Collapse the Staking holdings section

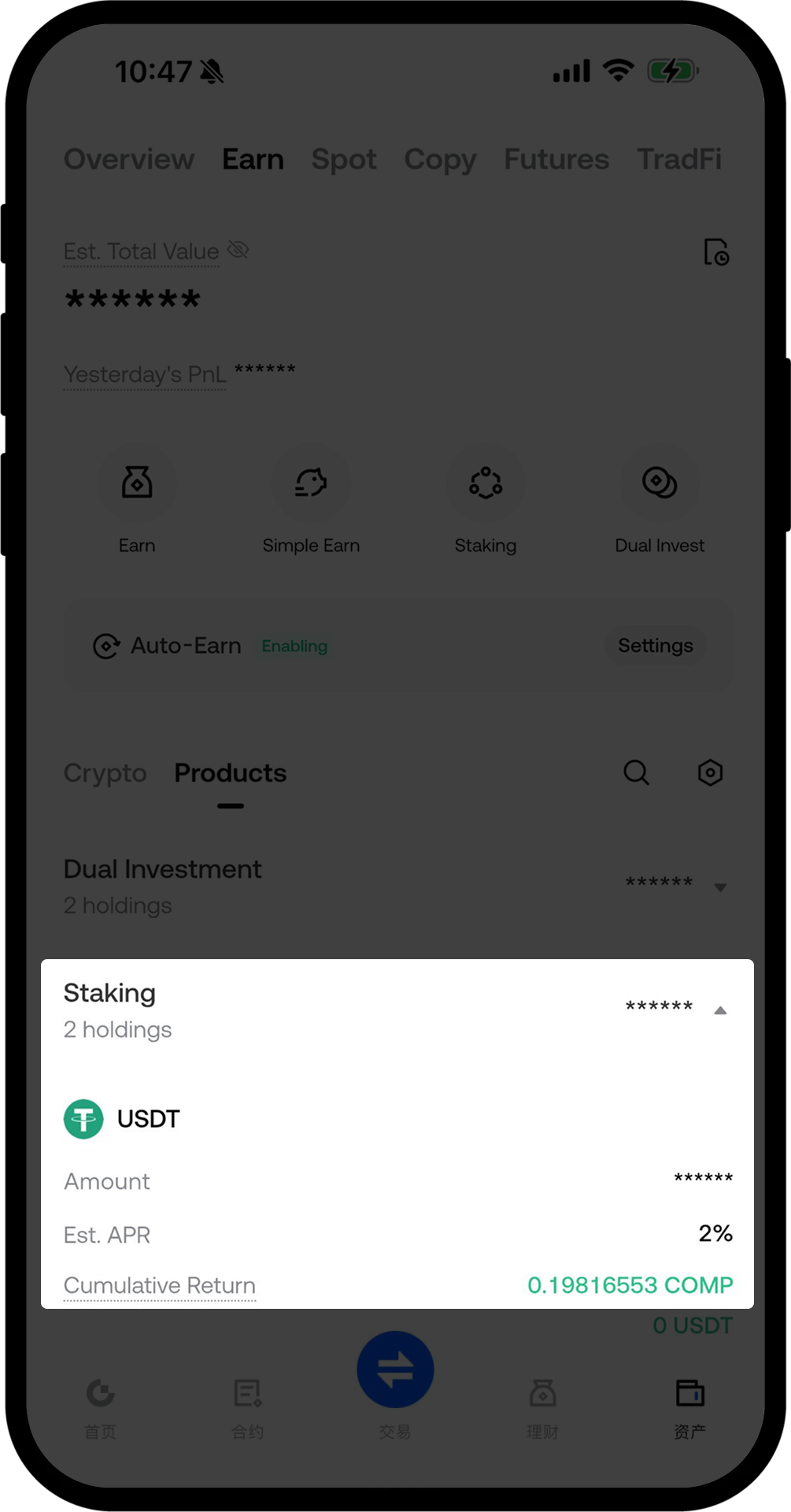tap(719, 1010)
